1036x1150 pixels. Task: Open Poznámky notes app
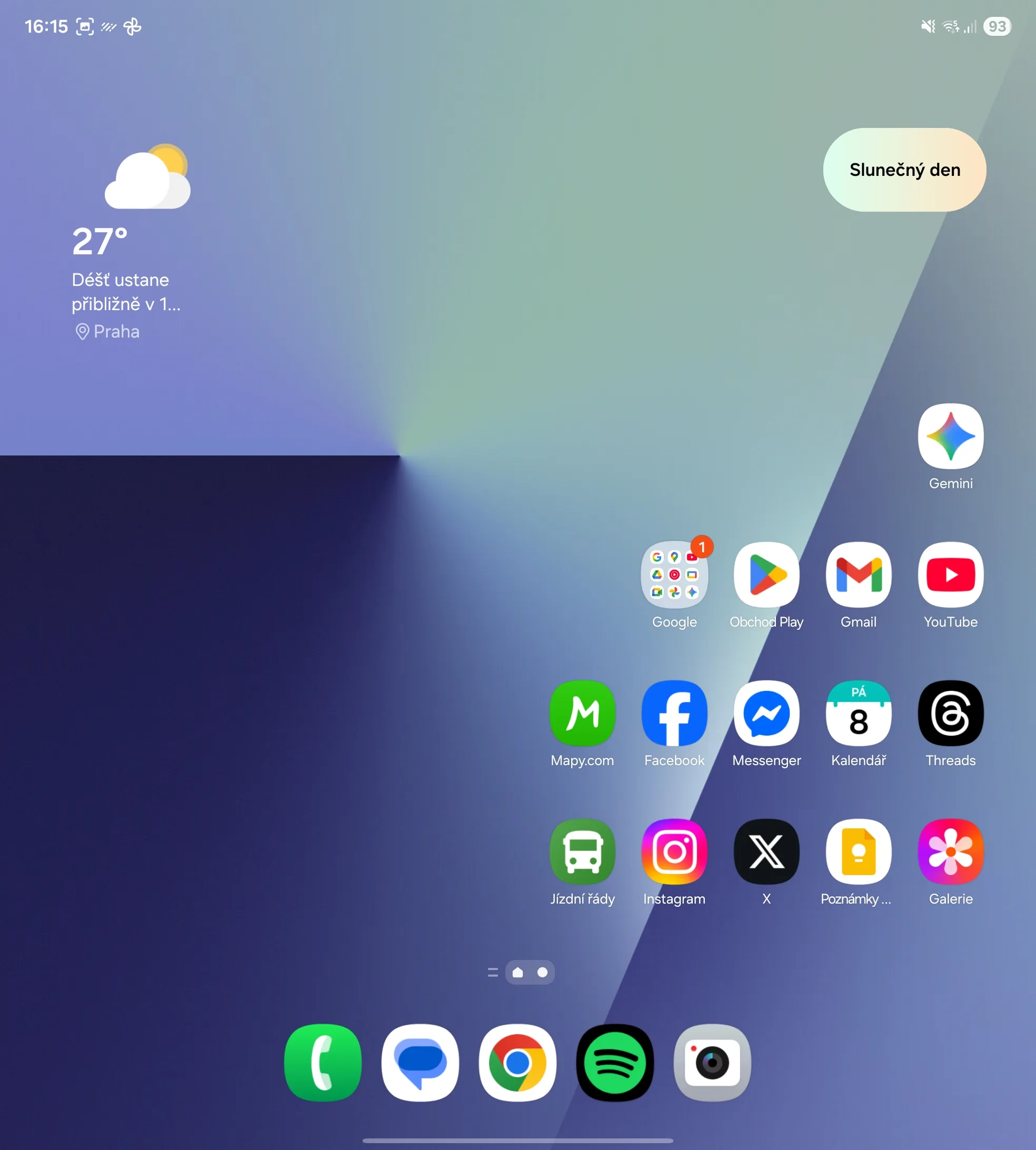(859, 851)
